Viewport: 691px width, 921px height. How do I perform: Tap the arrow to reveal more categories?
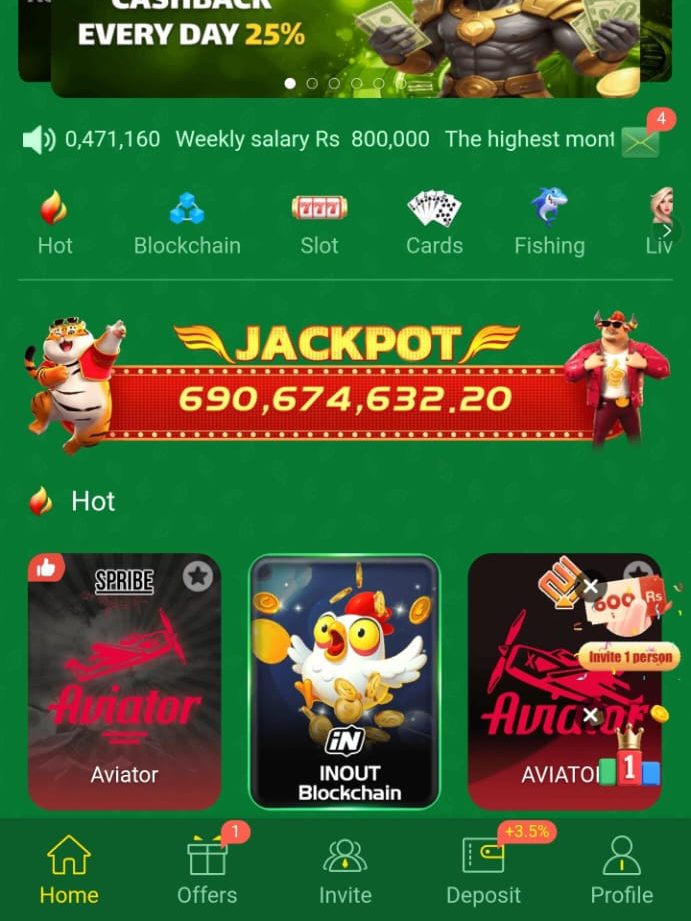(x=667, y=230)
